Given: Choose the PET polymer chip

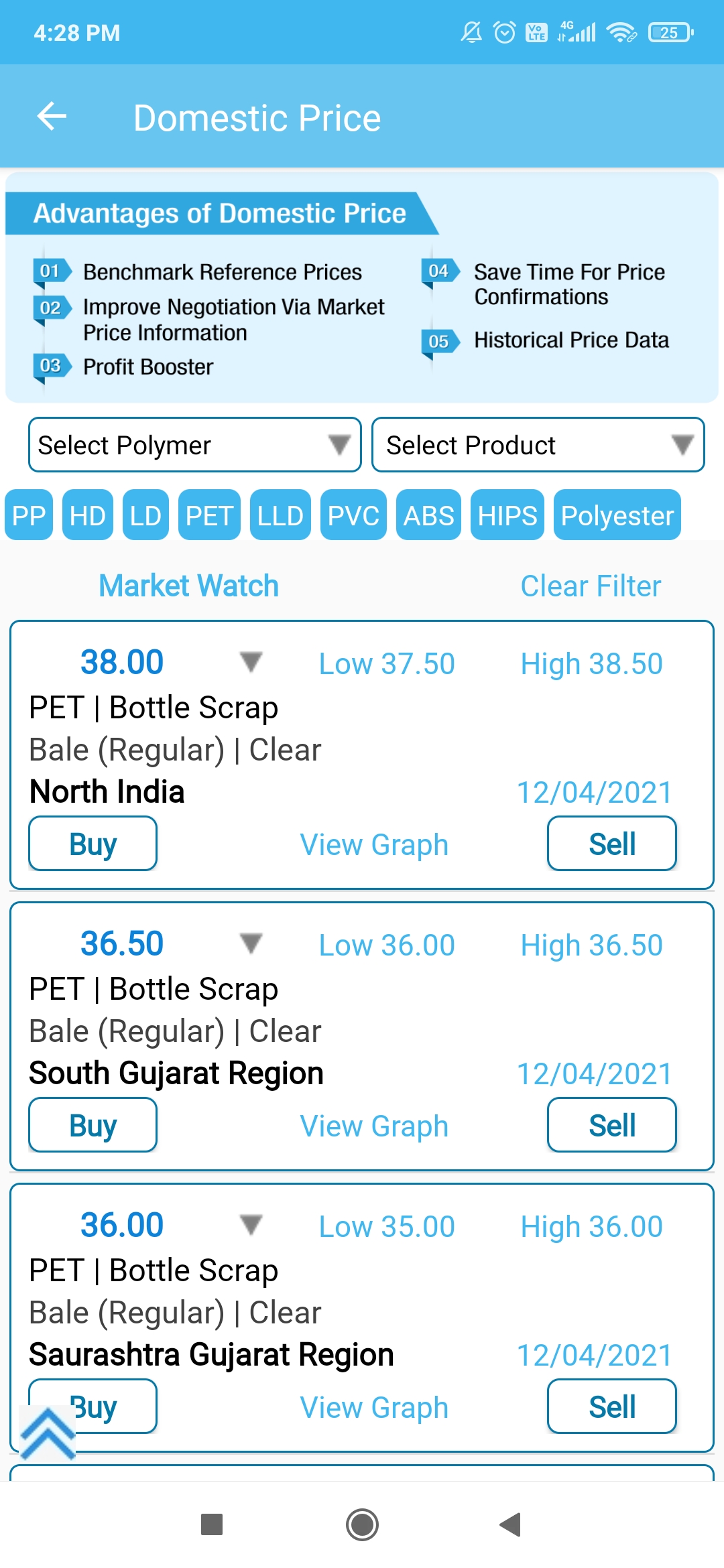Looking at the screenshot, I should click(209, 515).
